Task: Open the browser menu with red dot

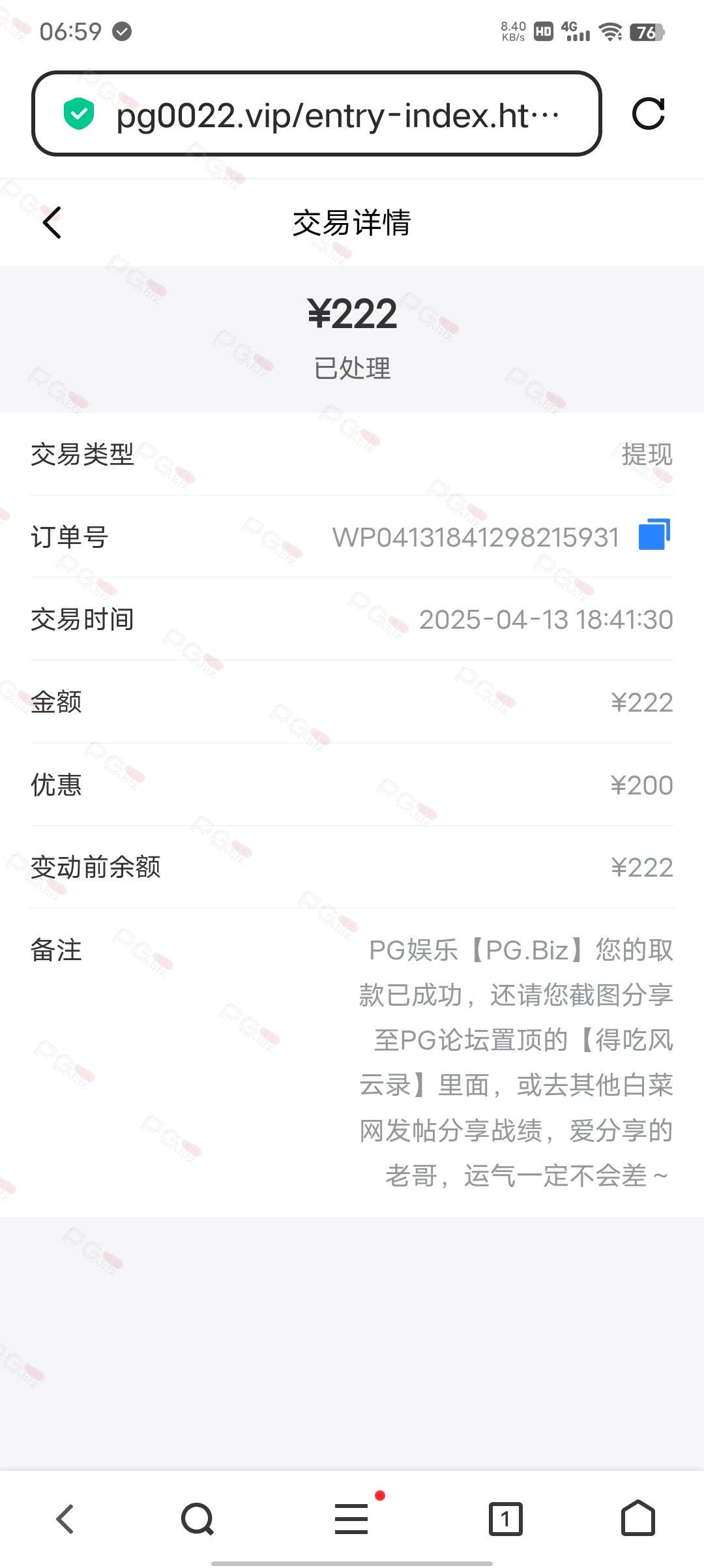Action: [x=352, y=1519]
